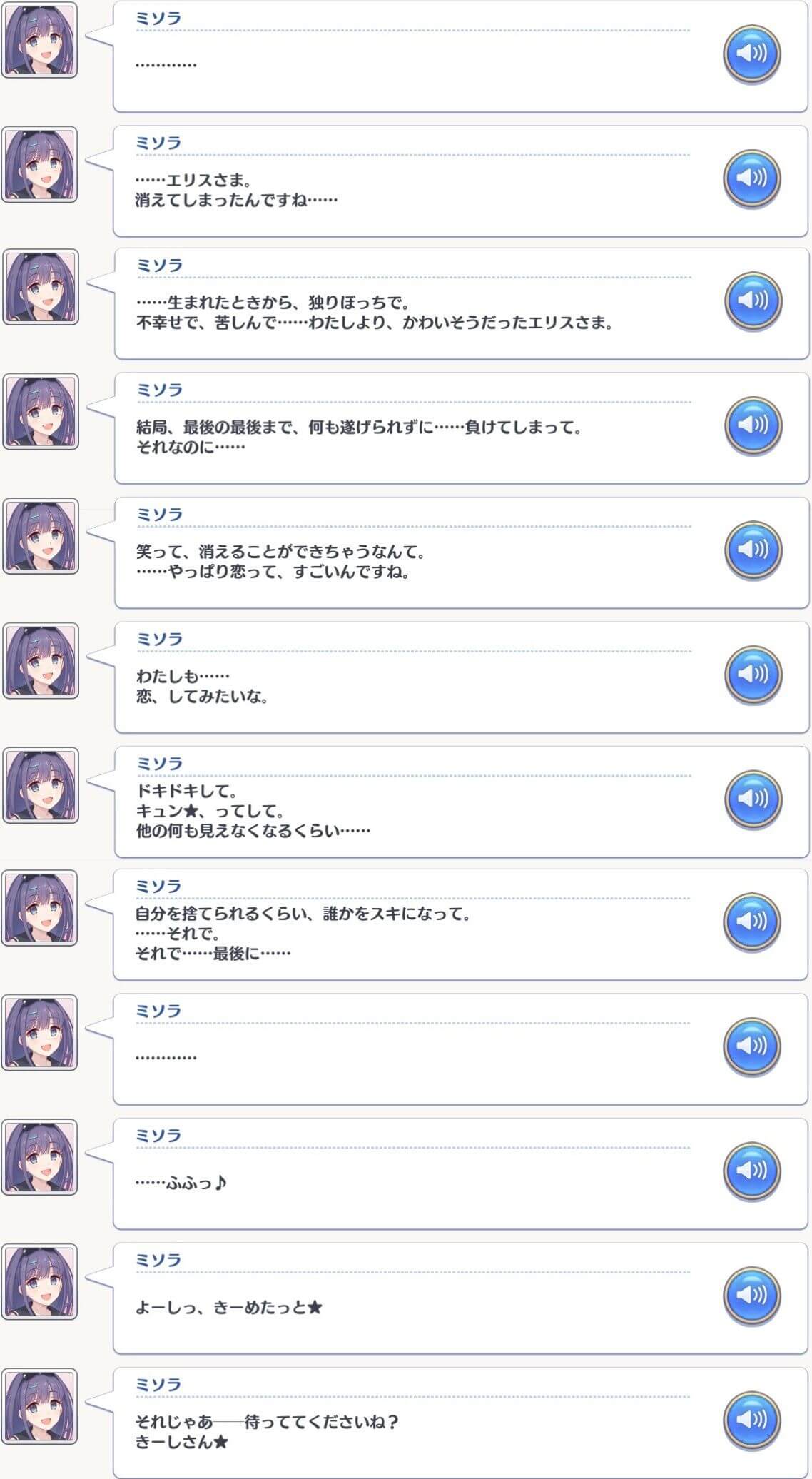Image resolution: width=812 pixels, height=1479 pixels.
Task: Play voice for "生まれたときから、独りぼっちで" line
Action: tap(753, 301)
